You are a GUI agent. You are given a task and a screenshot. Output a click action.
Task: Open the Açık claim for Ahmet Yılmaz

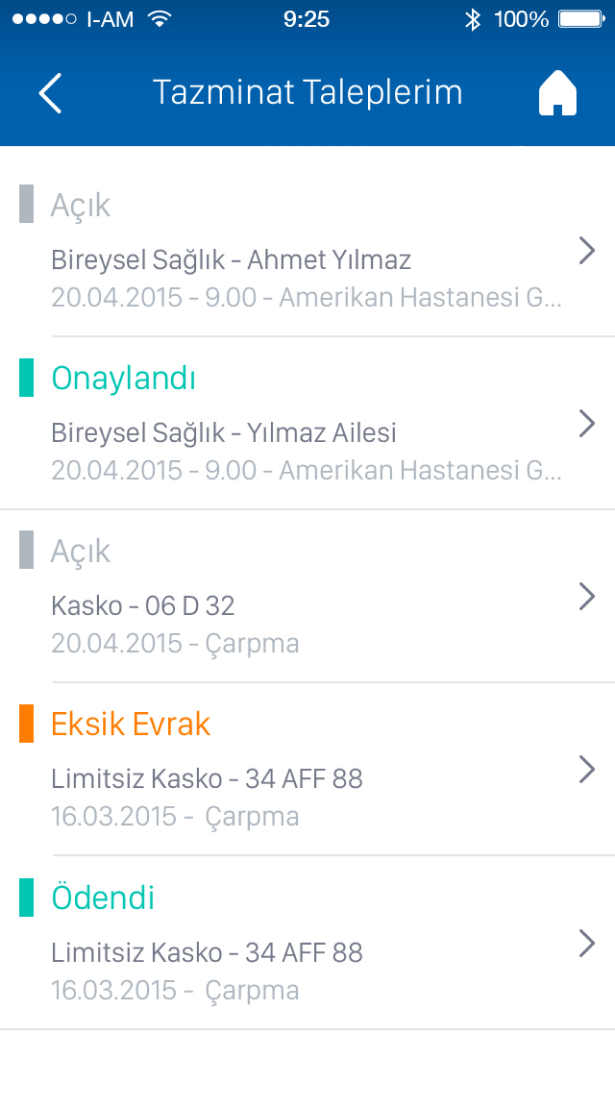click(307, 251)
